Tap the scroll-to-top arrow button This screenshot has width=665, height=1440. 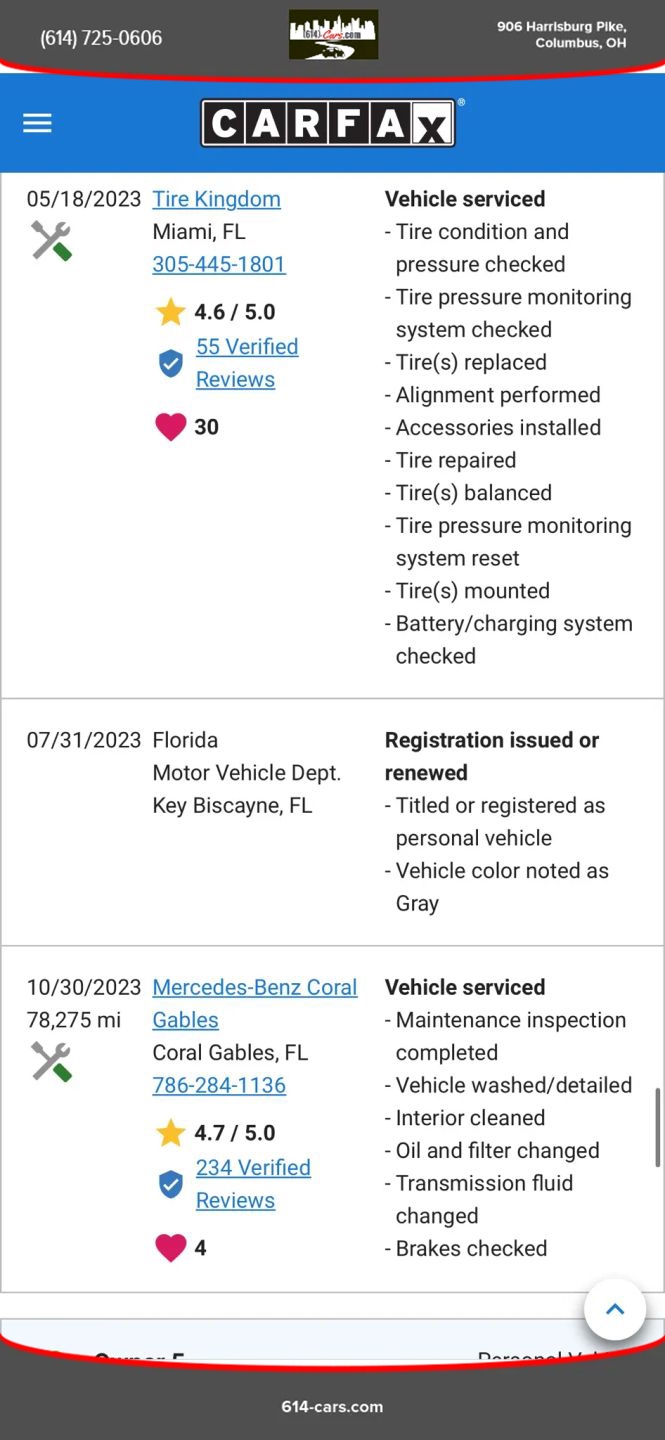(615, 1309)
